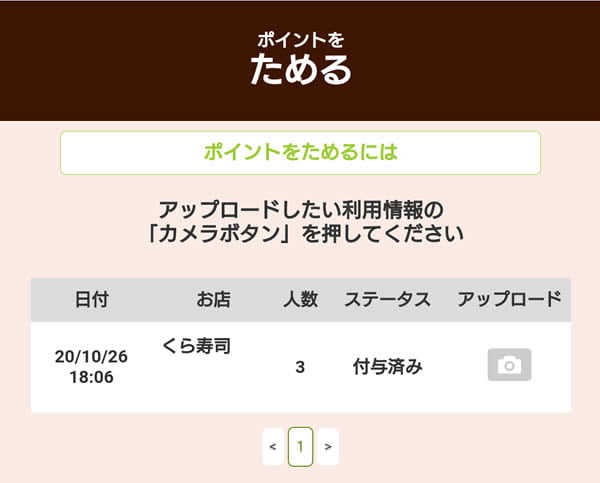
Task: Tap the camera upload button for くら寿司
Action: click(x=509, y=365)
